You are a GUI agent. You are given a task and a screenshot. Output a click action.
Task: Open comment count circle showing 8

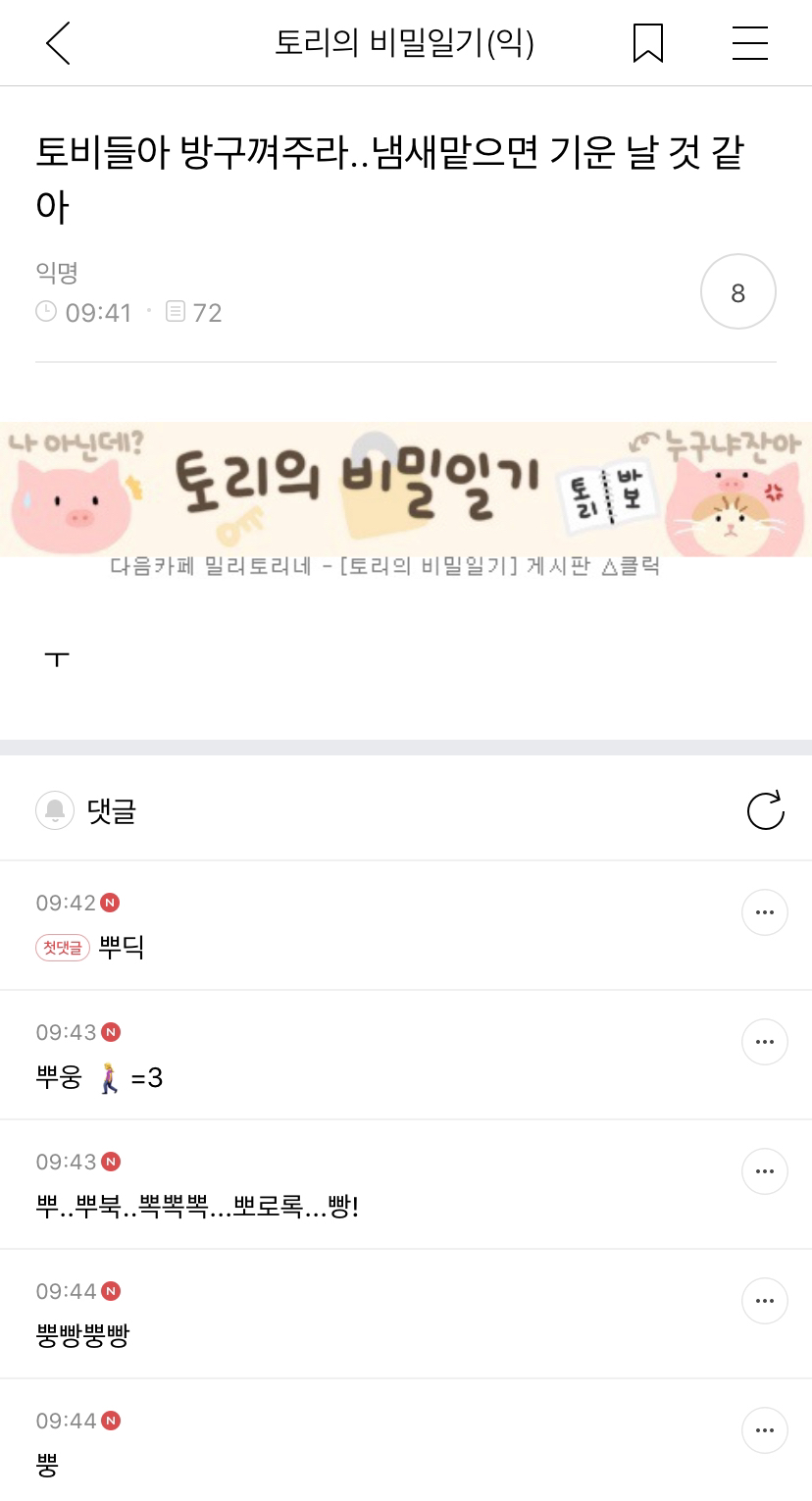coord(737,290)
